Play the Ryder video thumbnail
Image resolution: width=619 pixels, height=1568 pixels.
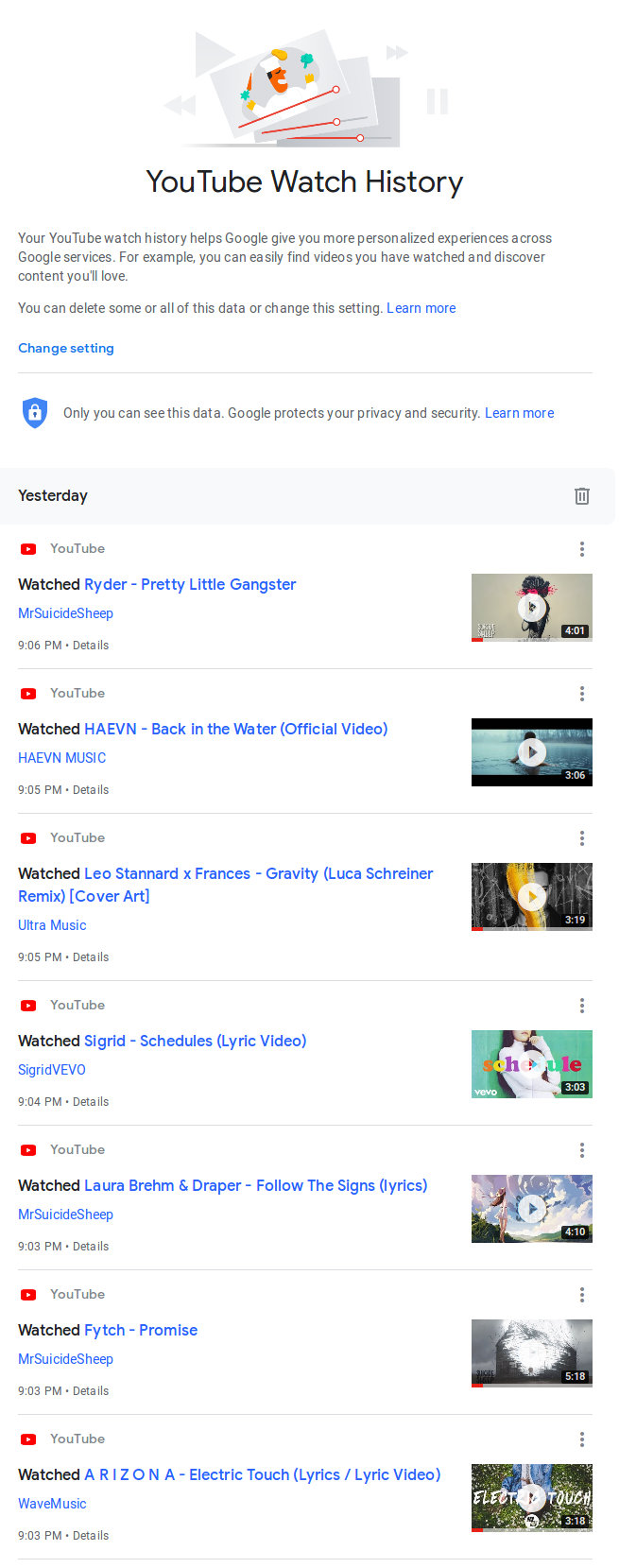coord(531,607)
